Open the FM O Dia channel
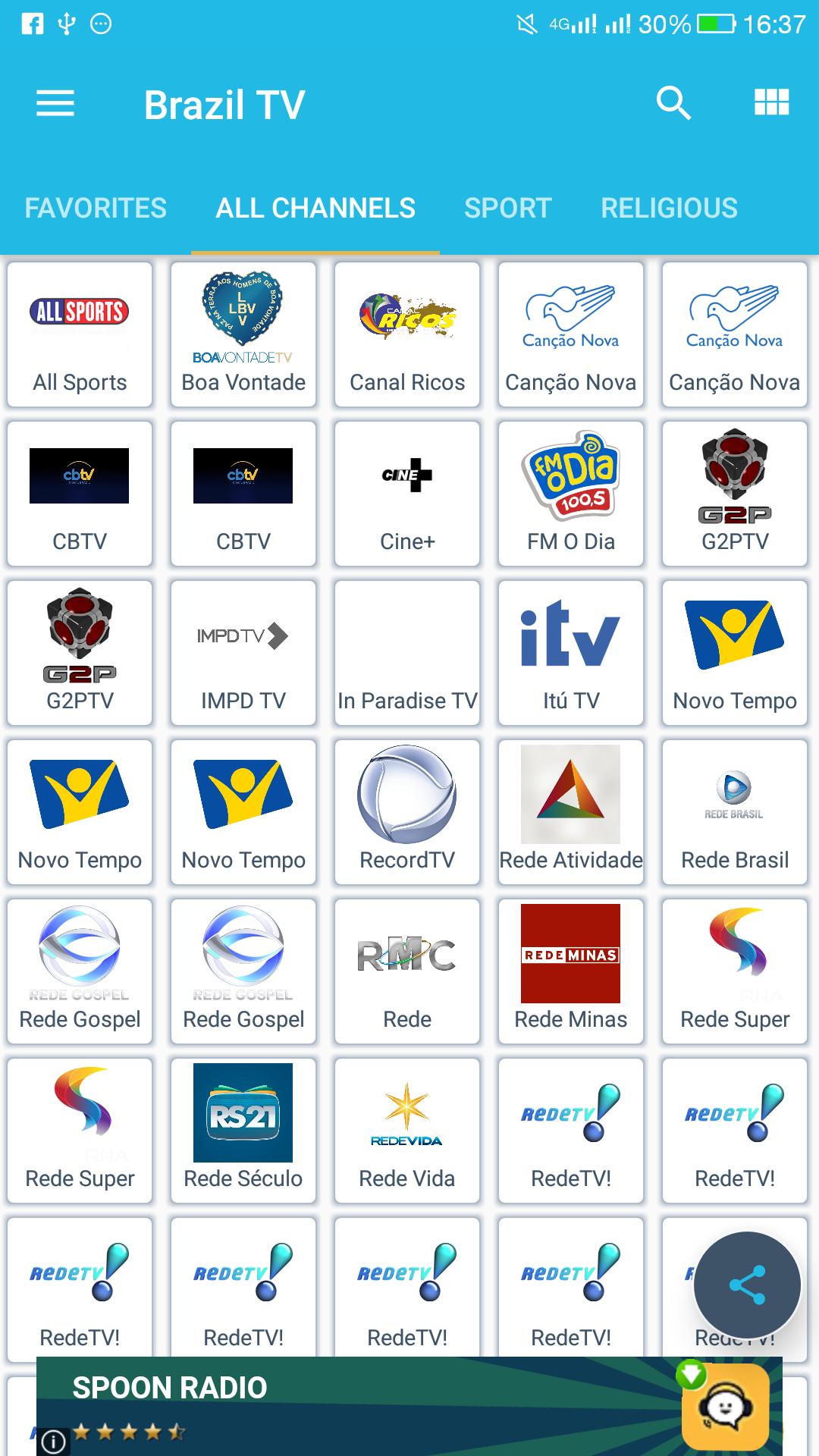Viewport: 819px width, 1456px height. point(571,494)
